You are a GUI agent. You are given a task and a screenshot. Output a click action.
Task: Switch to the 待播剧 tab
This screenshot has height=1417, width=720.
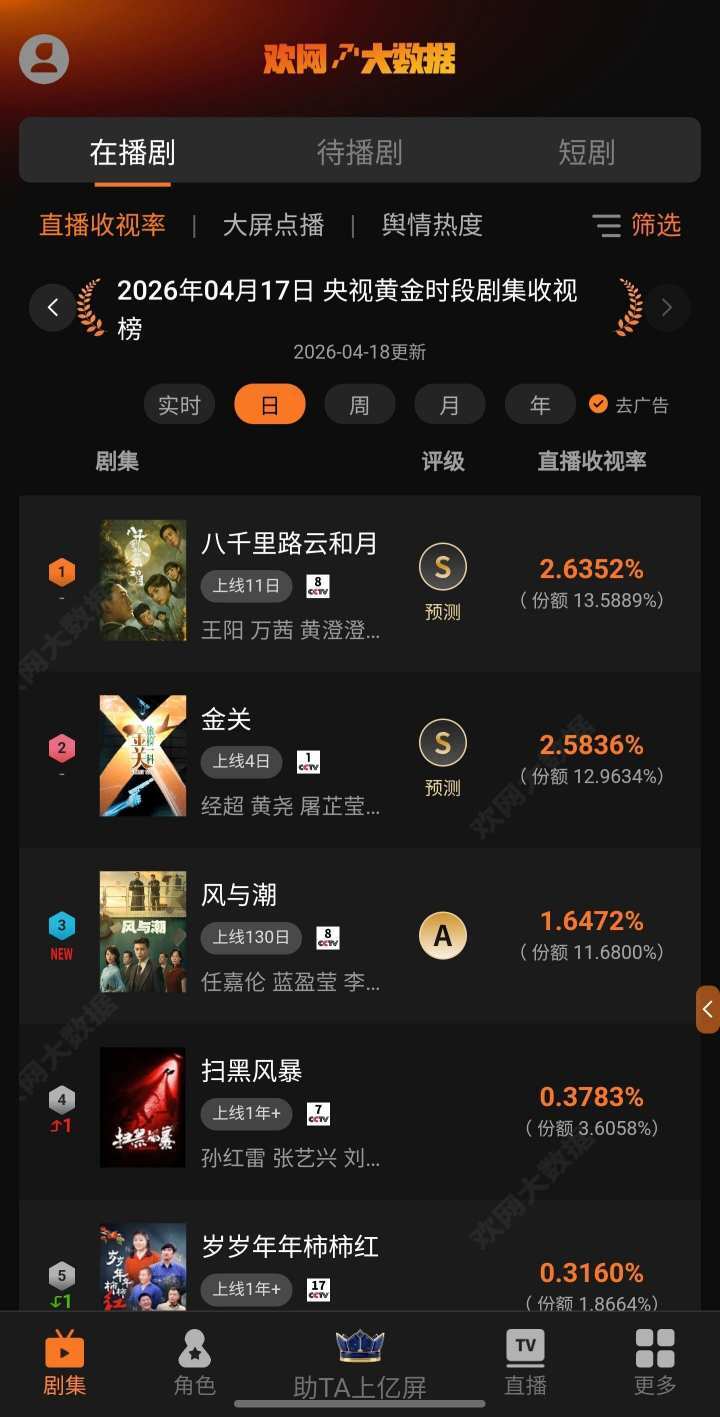click(x=359, y=152)
